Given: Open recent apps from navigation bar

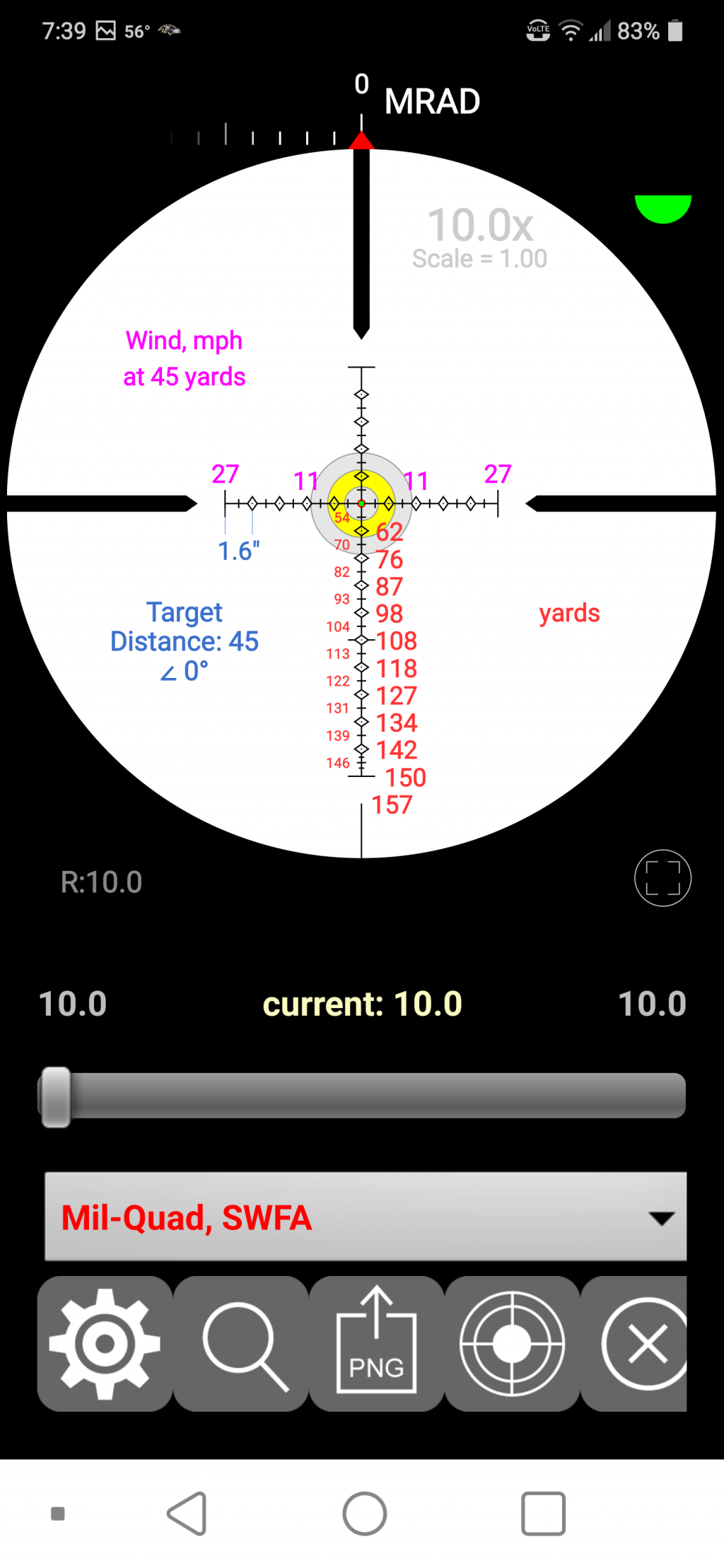Looking at the screenshot, I should pos(543,1514).
